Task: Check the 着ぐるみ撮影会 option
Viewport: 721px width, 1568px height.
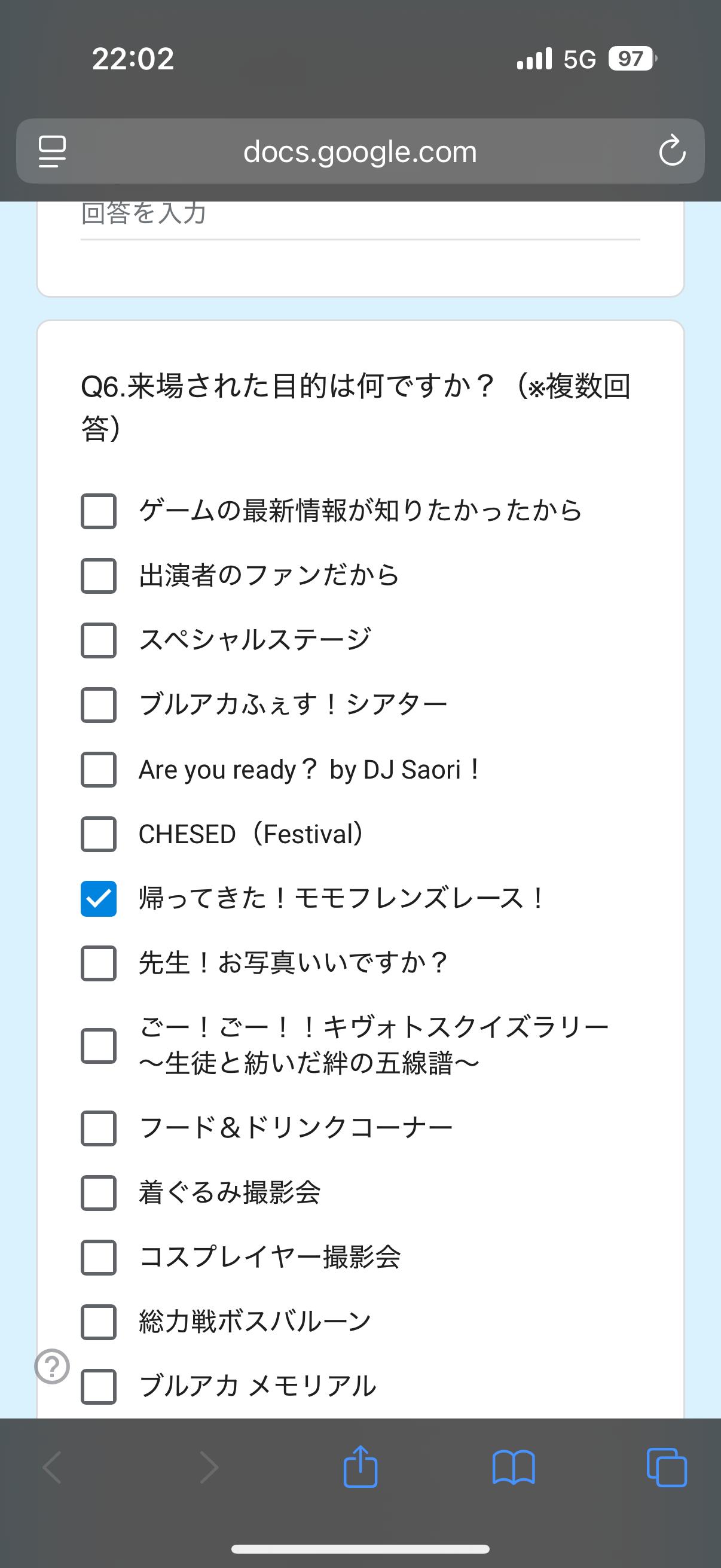Action: tap(99, 1192)
